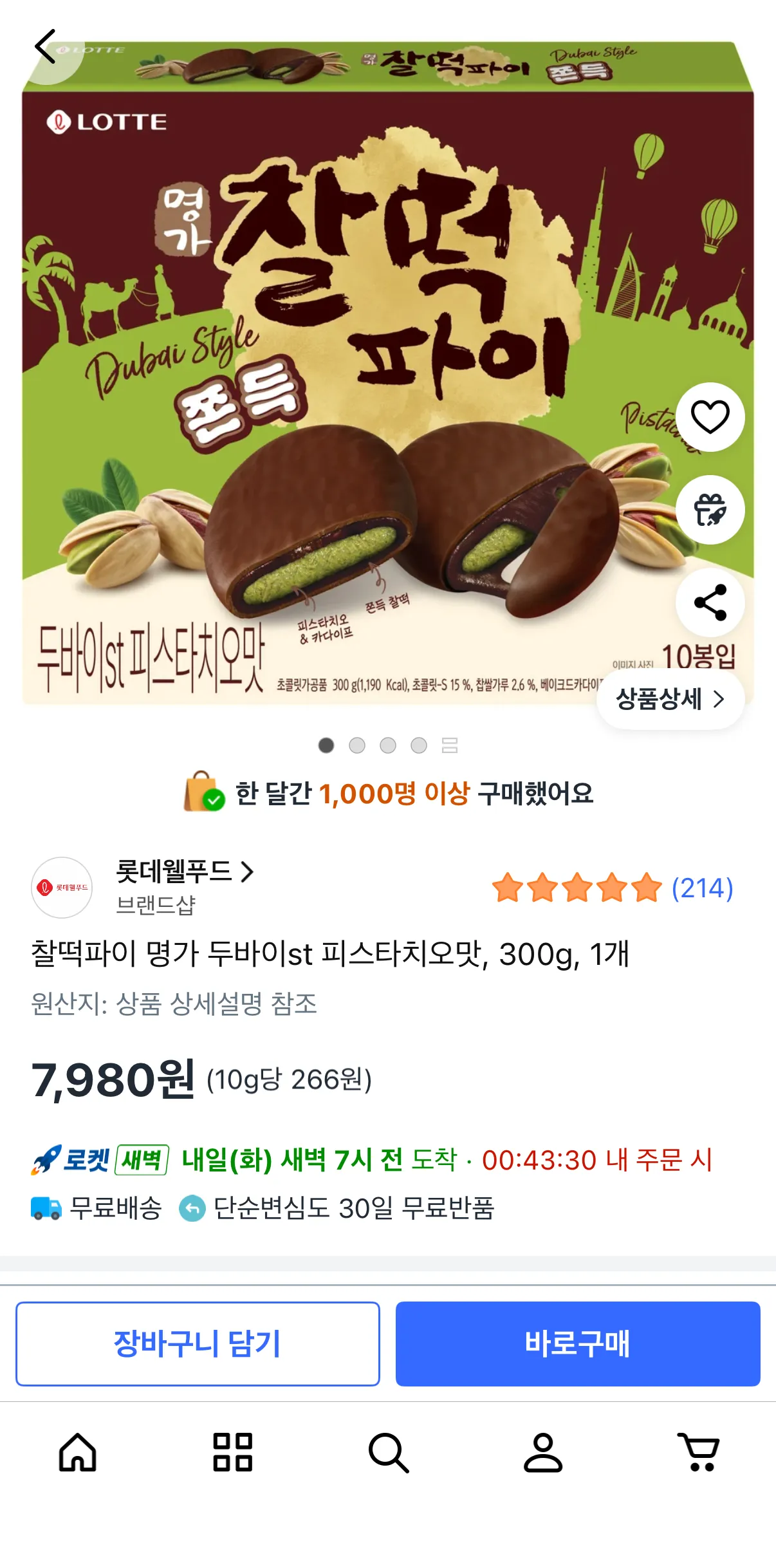The height and width of the screenshot is (1568, 776).
Task: Open the rocket gift icon
Action: click(710, 510)
